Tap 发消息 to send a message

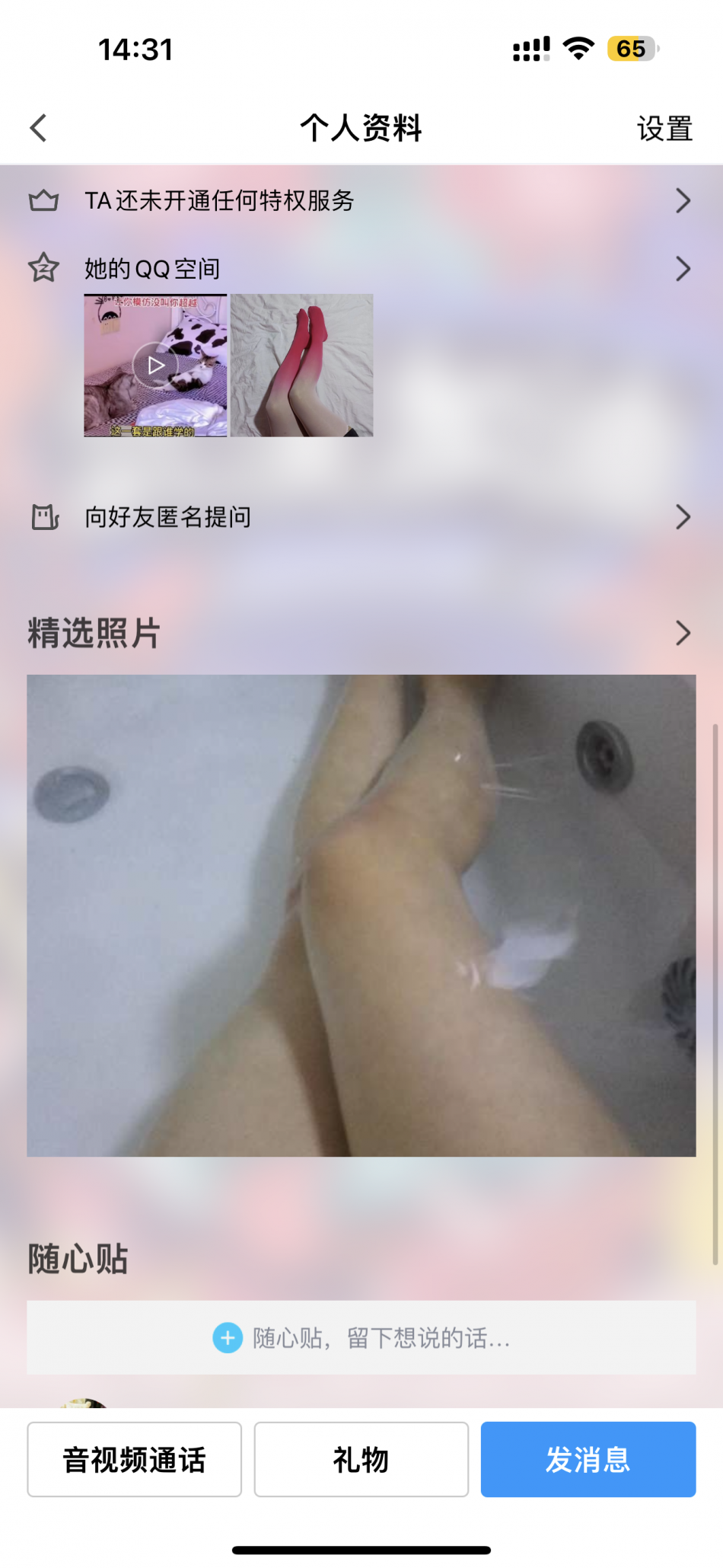pos(588,1459)
